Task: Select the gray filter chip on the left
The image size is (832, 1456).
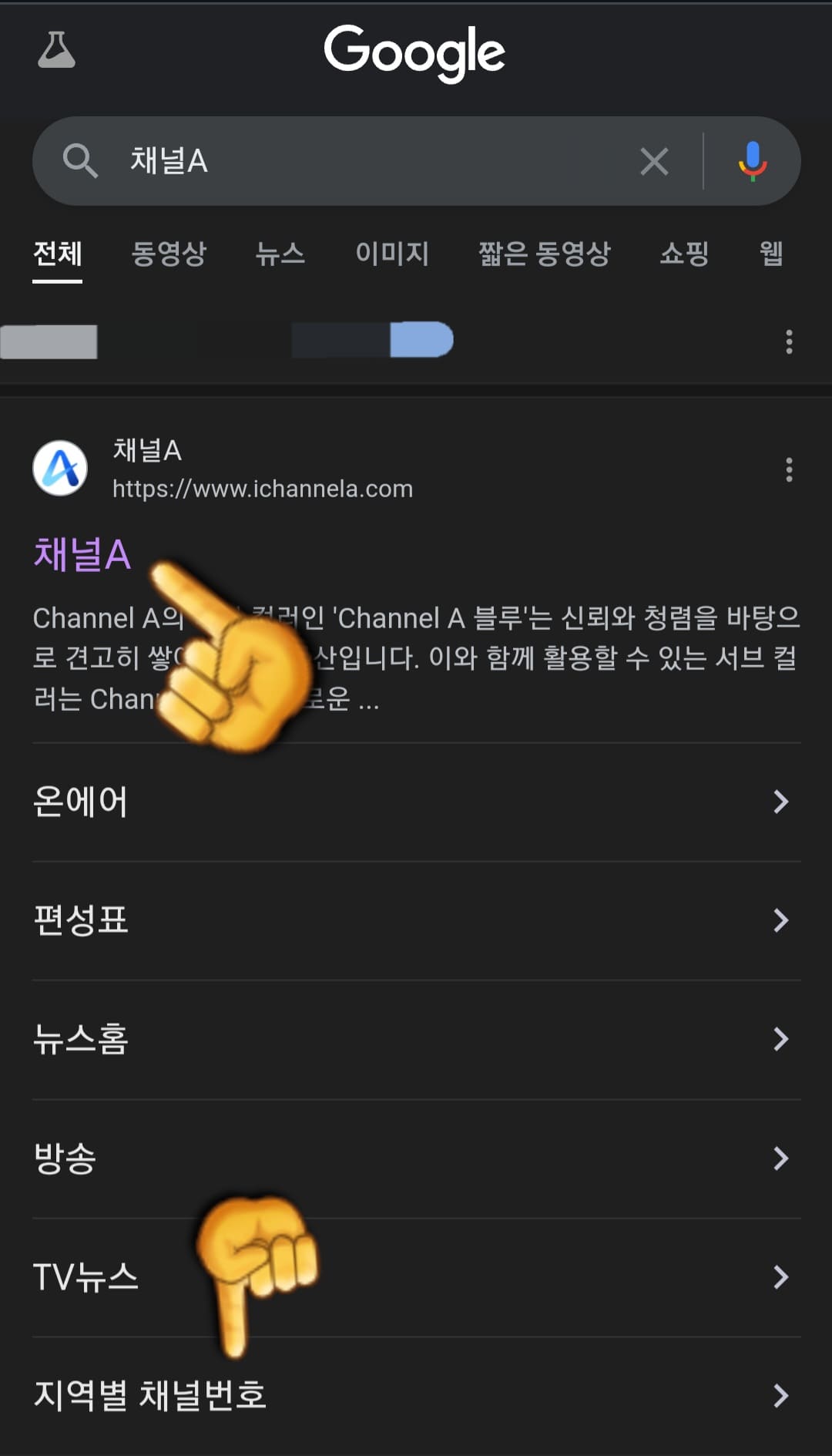Action: (49, 341)
